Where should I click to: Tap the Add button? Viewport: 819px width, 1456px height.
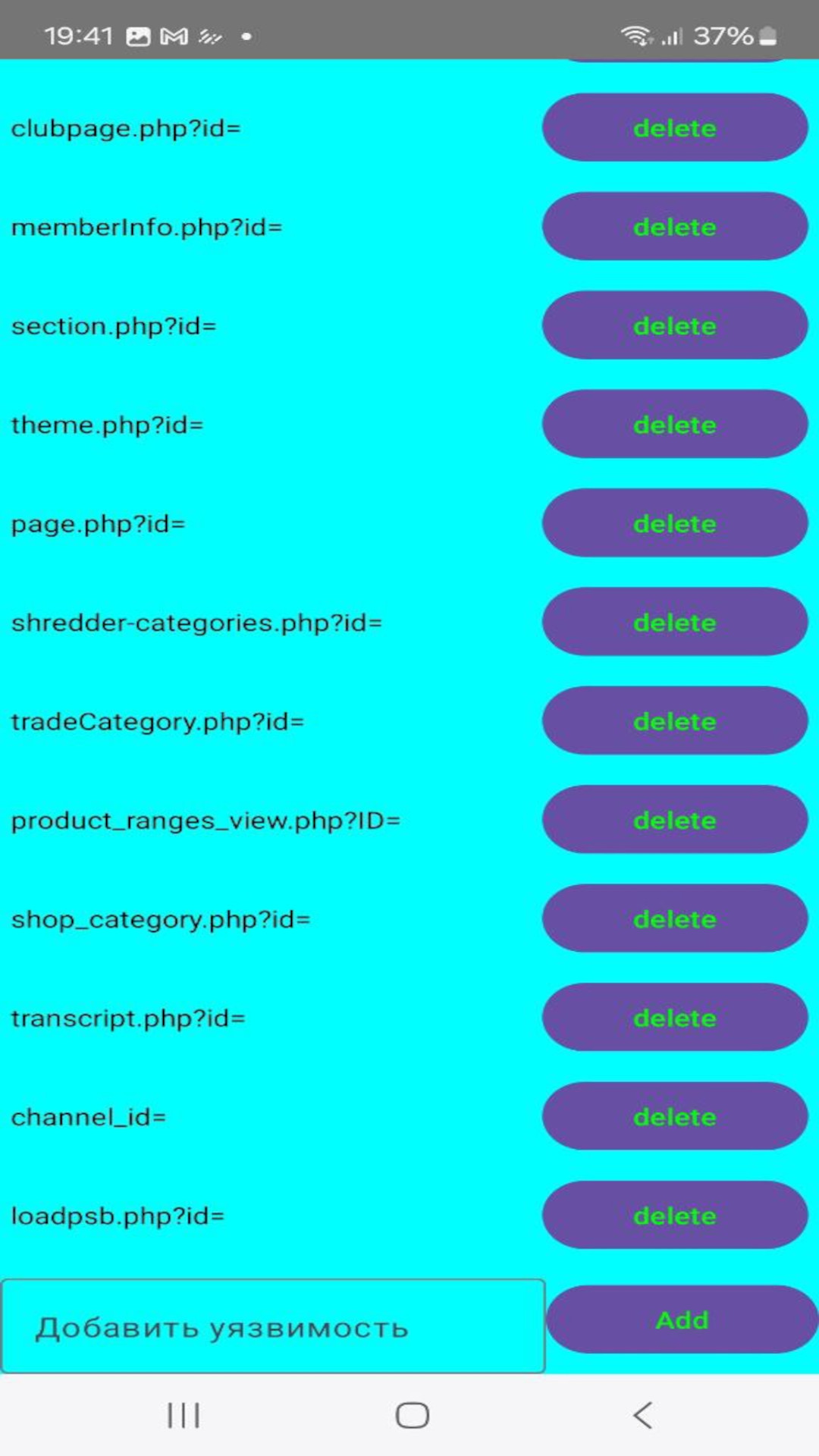682,1319
